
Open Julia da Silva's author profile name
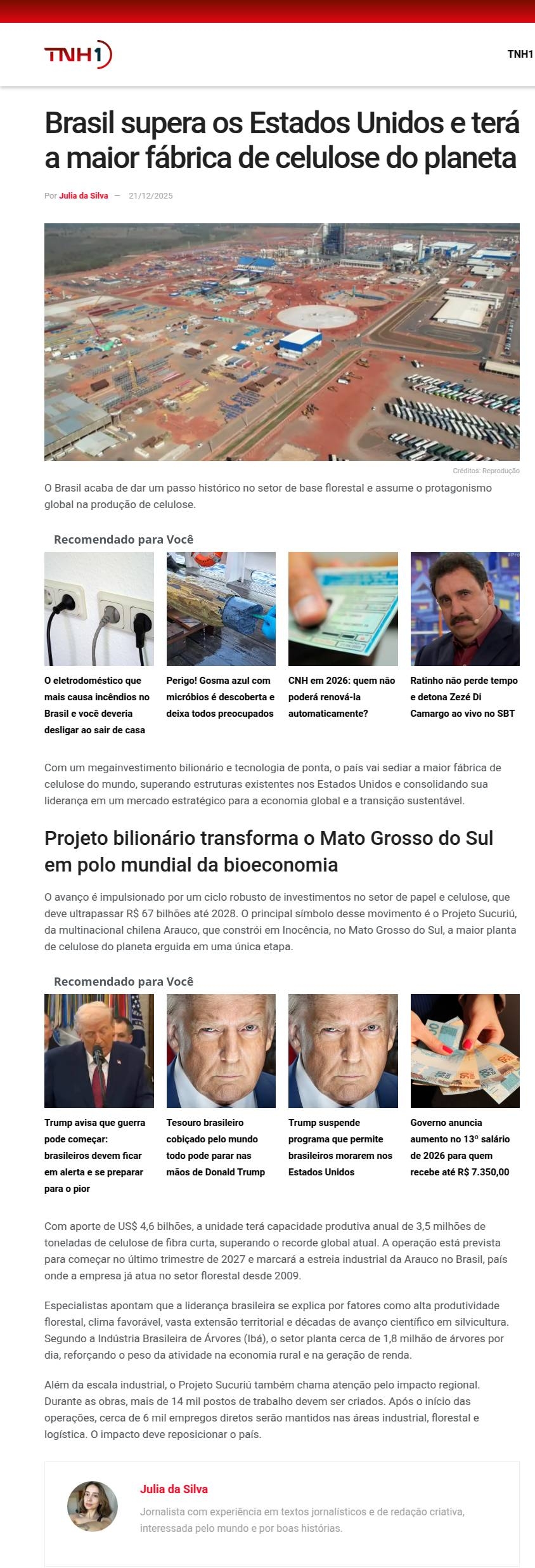tap(174, 1489)
